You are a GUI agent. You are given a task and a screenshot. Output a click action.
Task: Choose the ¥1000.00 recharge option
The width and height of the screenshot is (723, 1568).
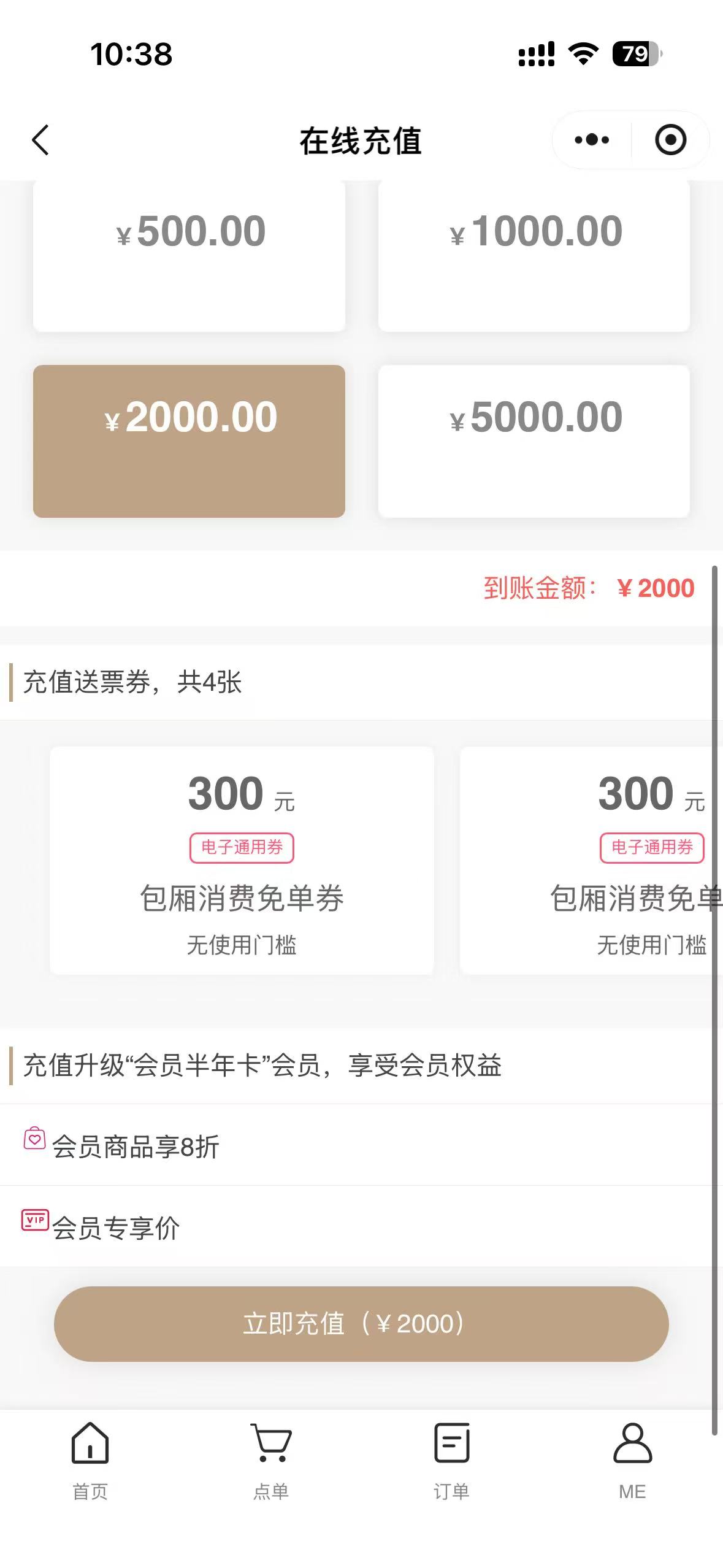coord(534,255)
